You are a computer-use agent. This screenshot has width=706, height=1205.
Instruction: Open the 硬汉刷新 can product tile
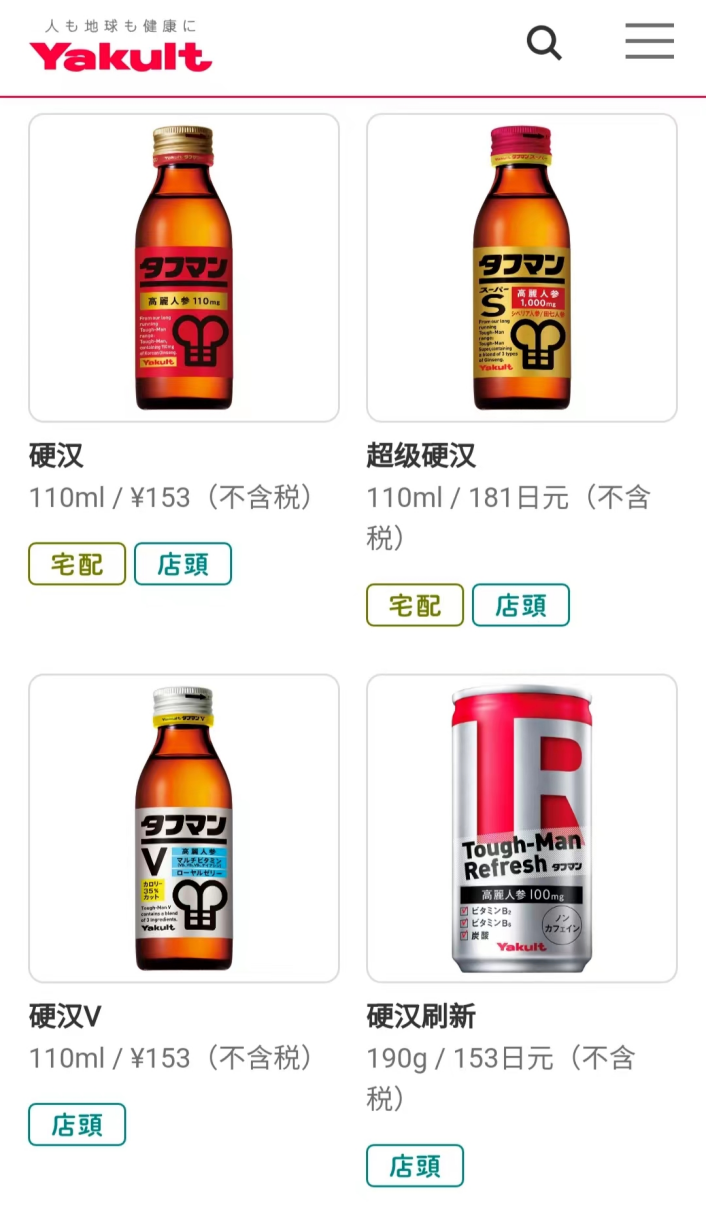coord(521,828)
